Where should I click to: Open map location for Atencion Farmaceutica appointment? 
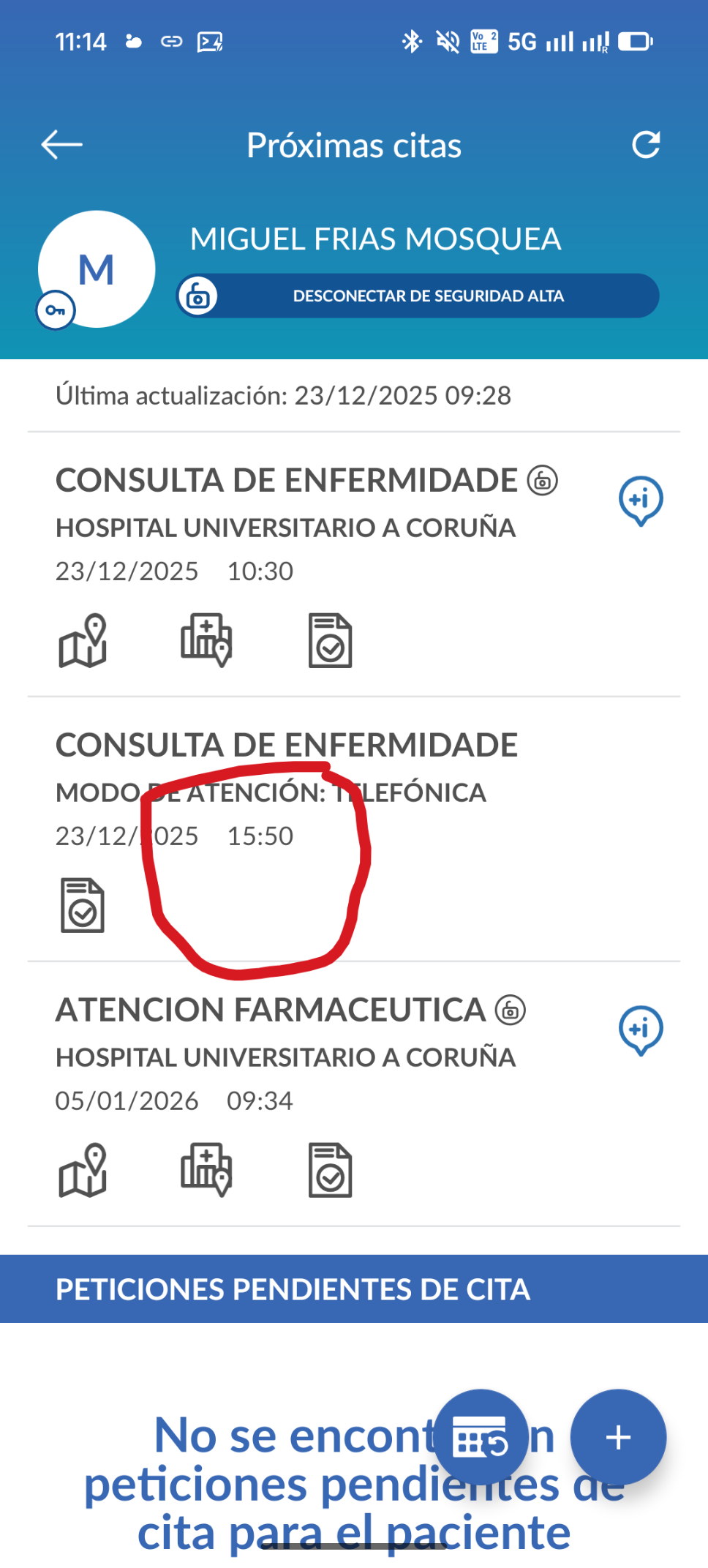tap(83, 1171)
